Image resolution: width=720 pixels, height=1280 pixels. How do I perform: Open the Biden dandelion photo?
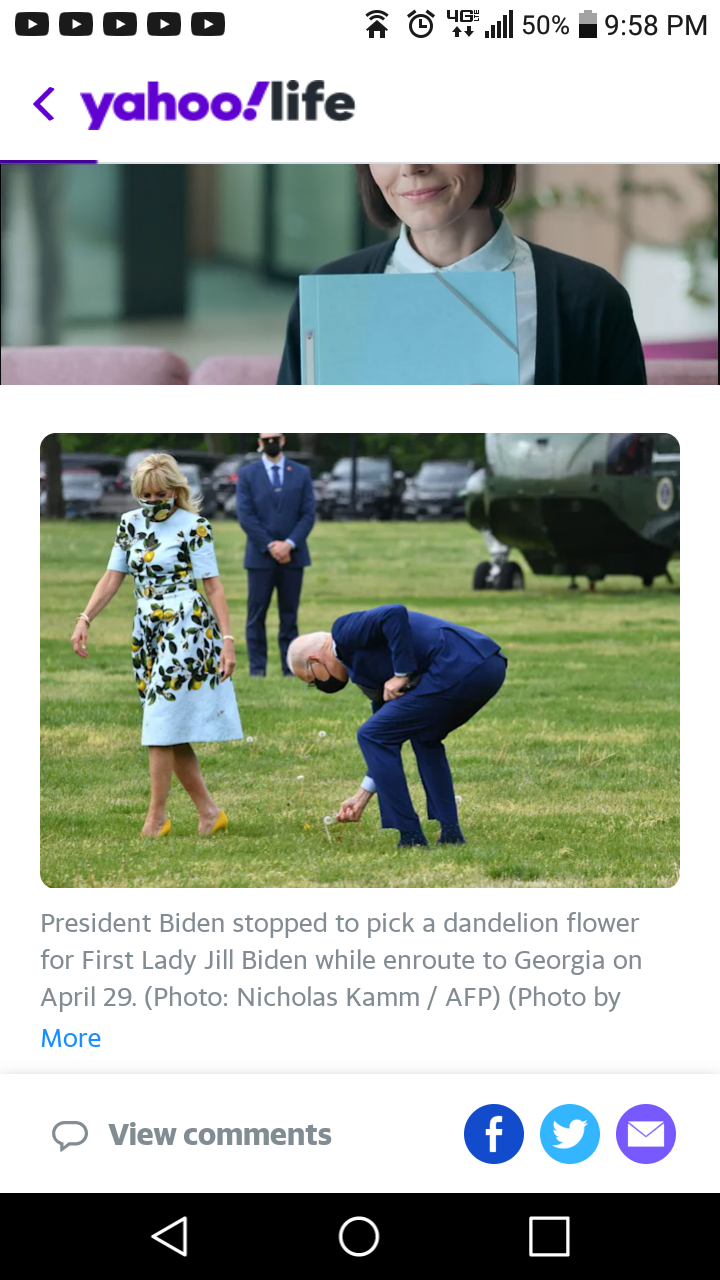pyautogui.click(x=360, y=660)
